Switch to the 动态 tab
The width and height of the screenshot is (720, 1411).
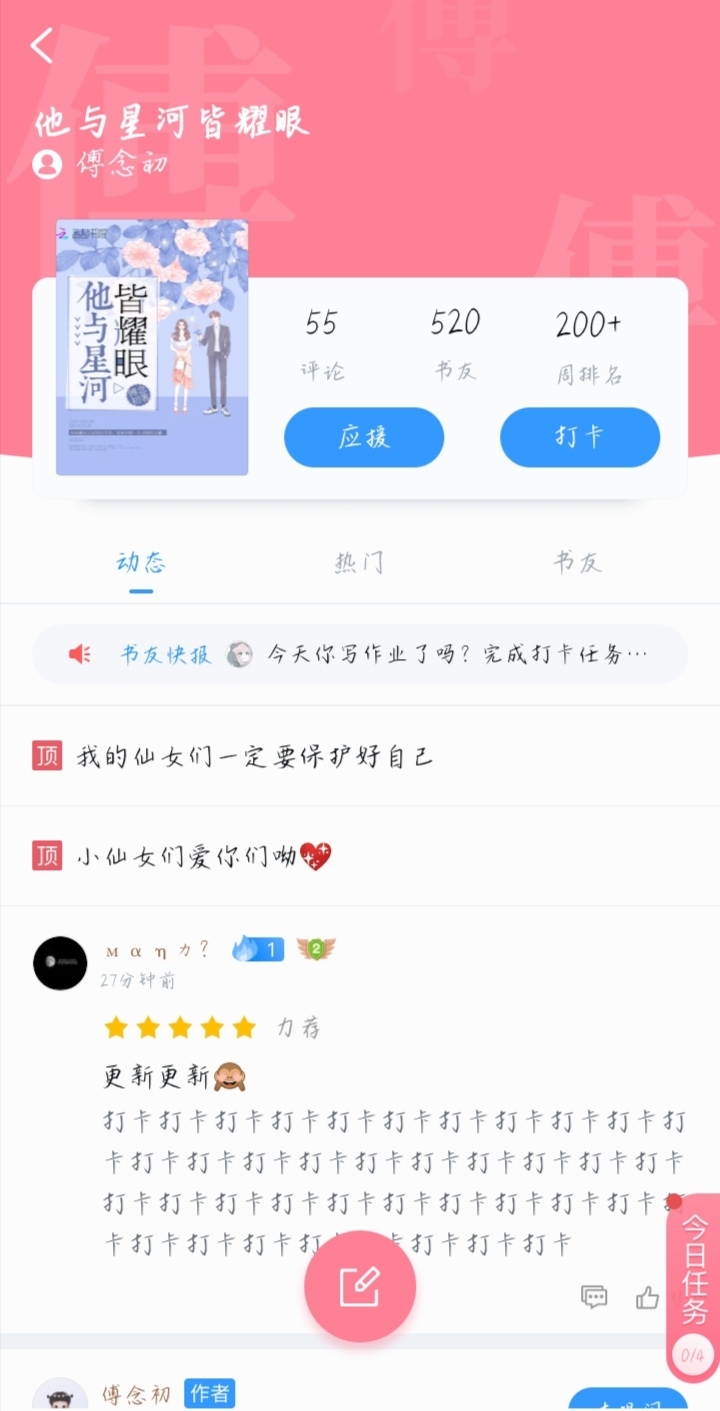tap(141, 562)
